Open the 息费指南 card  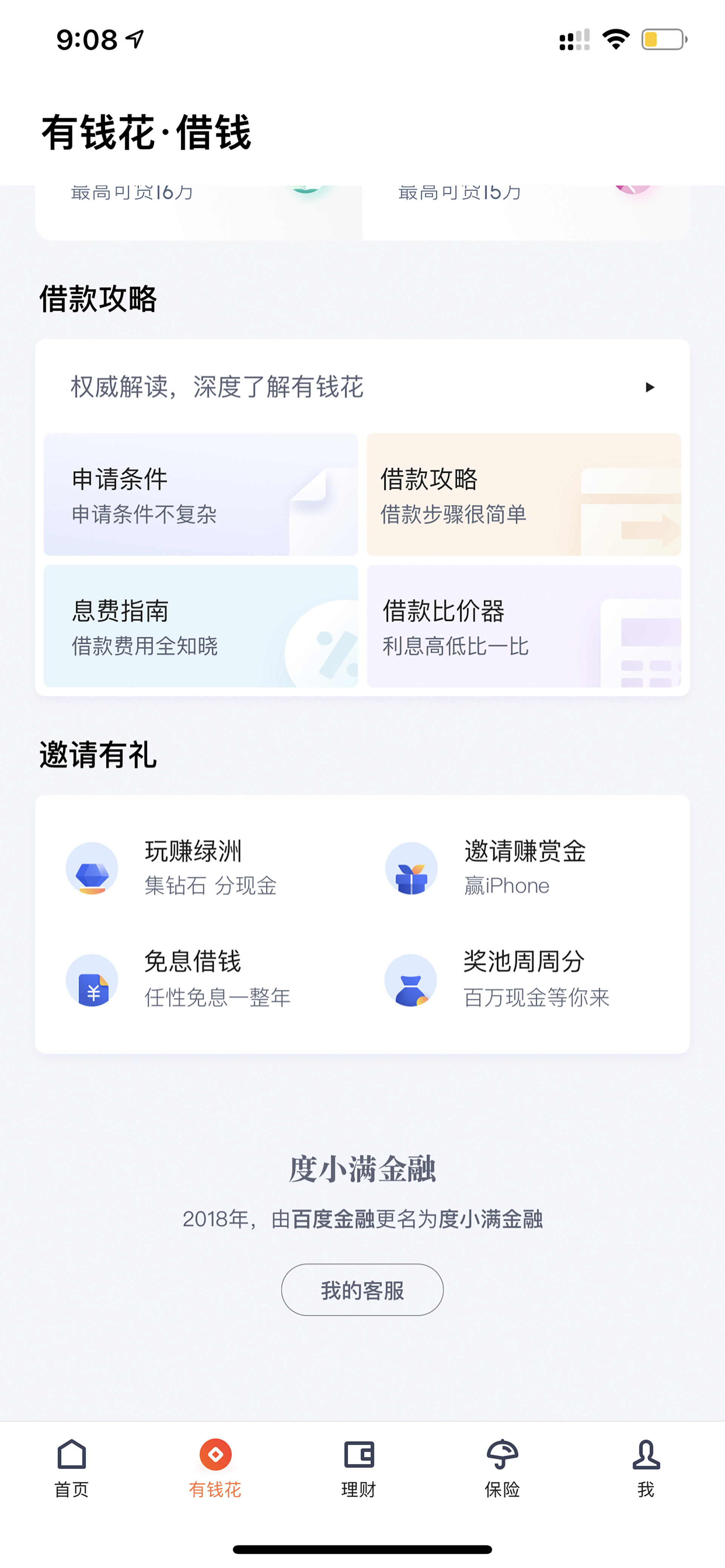[201, 626]
